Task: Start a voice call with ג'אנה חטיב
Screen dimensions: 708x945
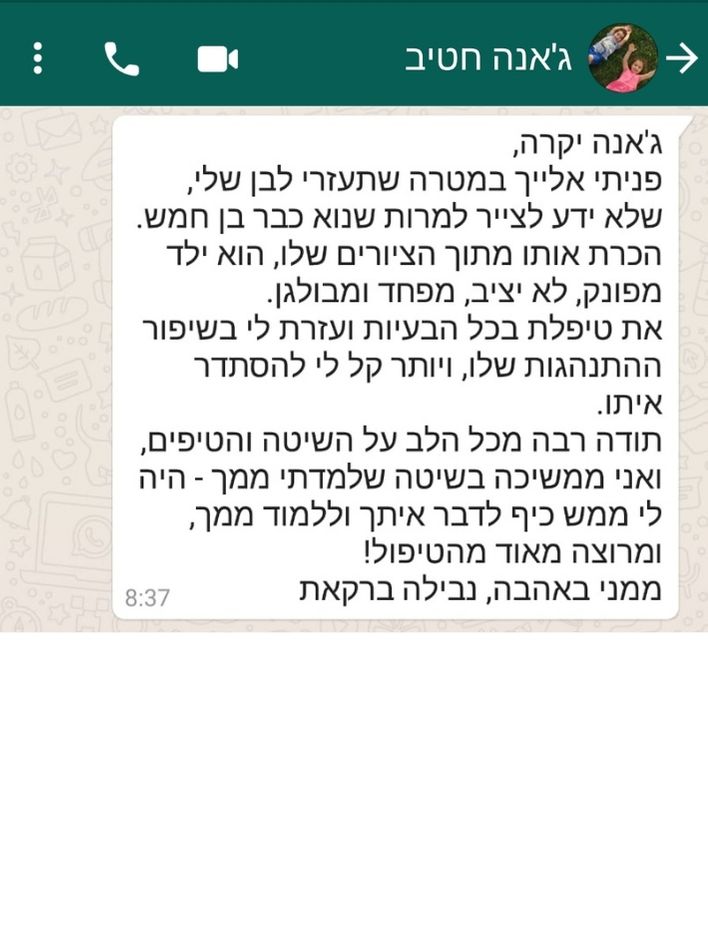Action: click(122, 59)
